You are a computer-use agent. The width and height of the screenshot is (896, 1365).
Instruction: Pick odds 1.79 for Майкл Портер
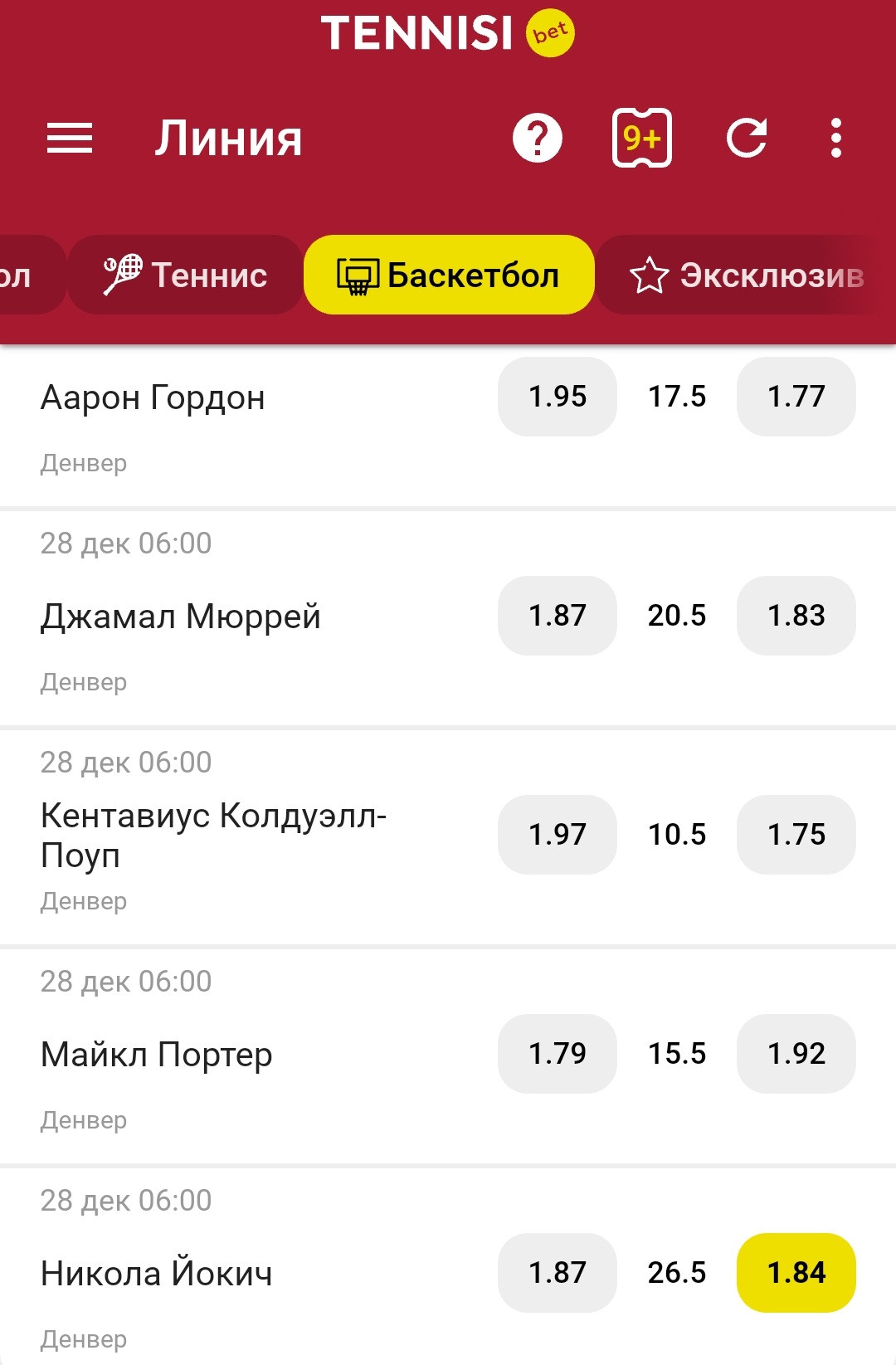(558, 1054)
